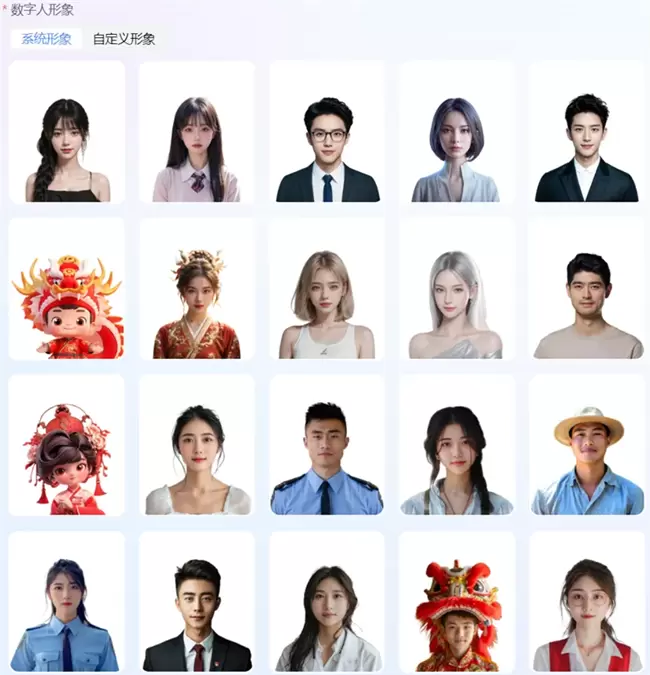Select the 系统形象 tab

pos(46,39)
